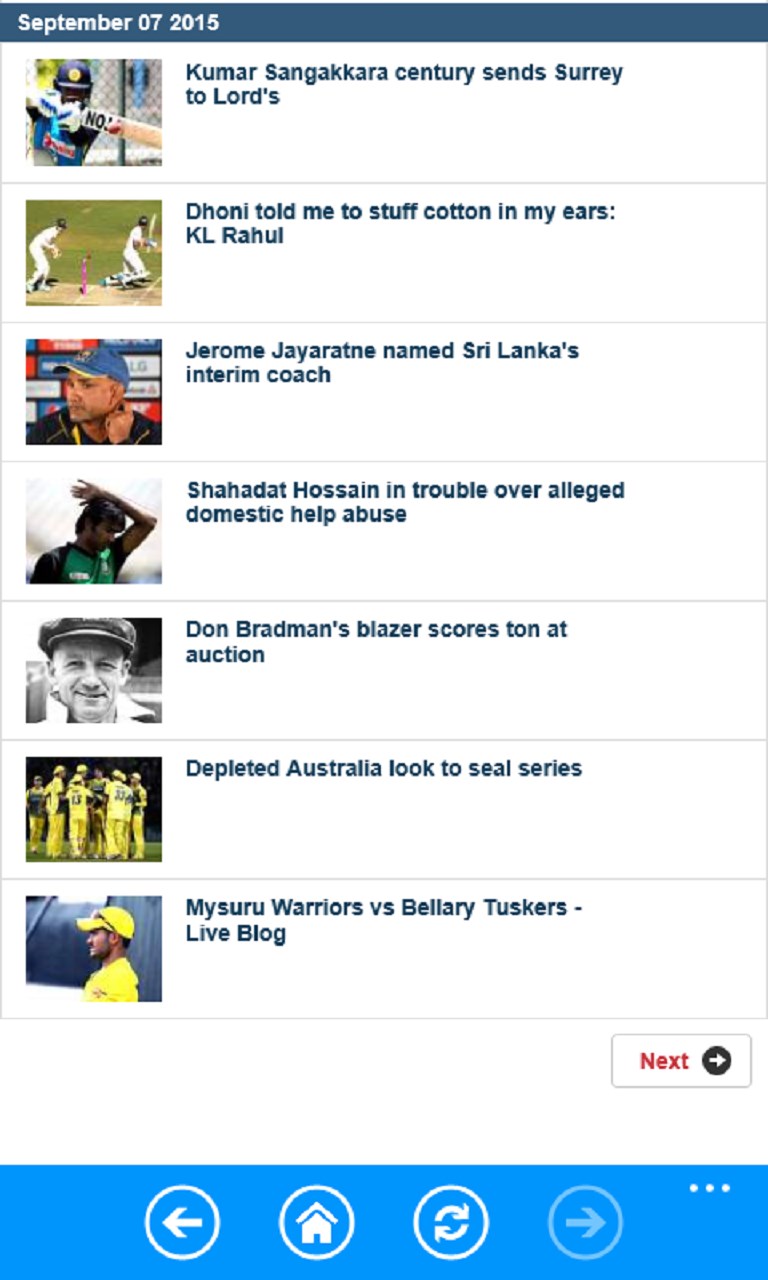Screen dimensions: 768x1280
Task: Open Kumar Sangakkara century article
Action: [x=403, y=85]
